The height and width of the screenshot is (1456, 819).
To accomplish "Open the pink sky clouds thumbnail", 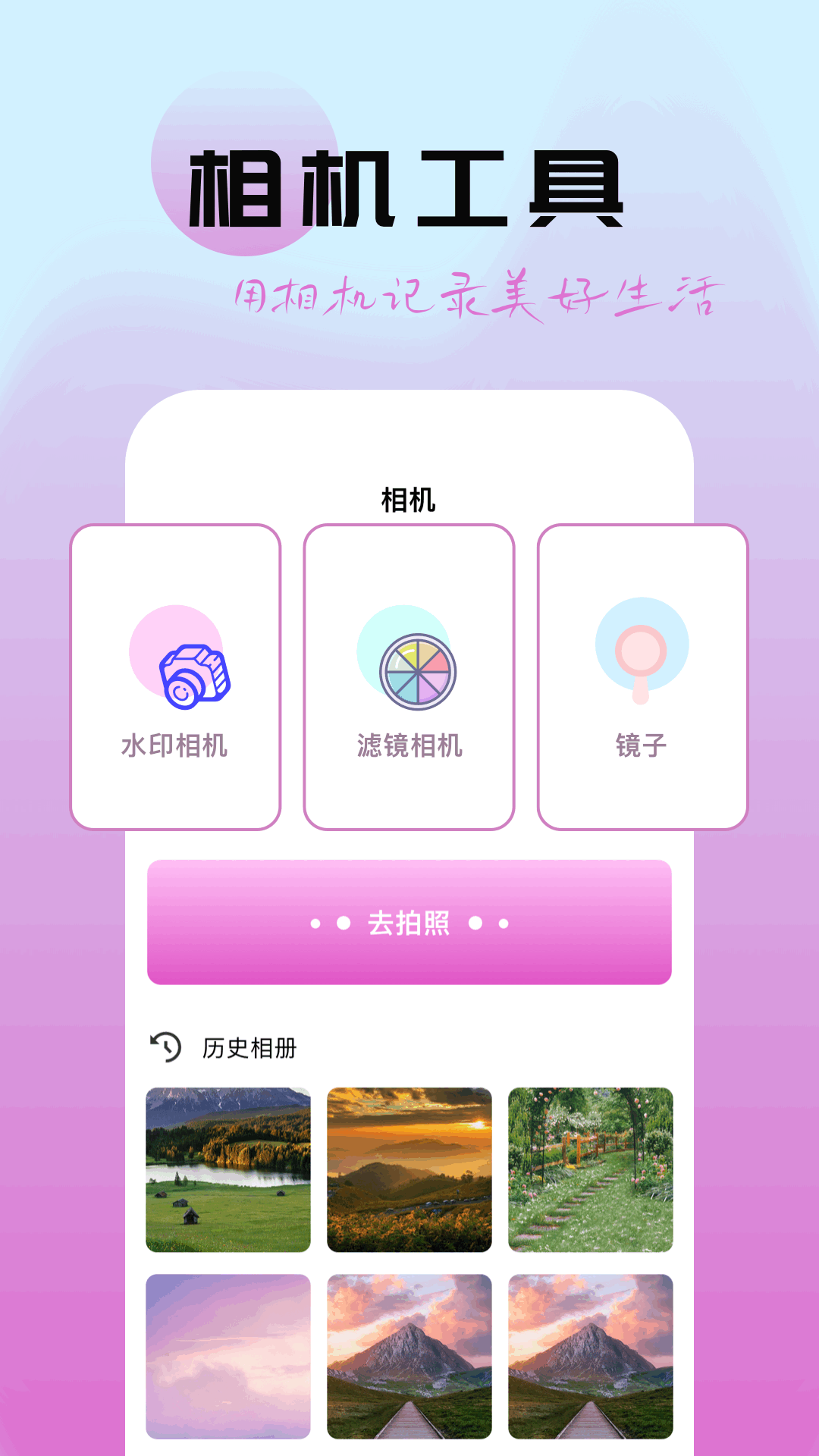I will [229, 1357].
